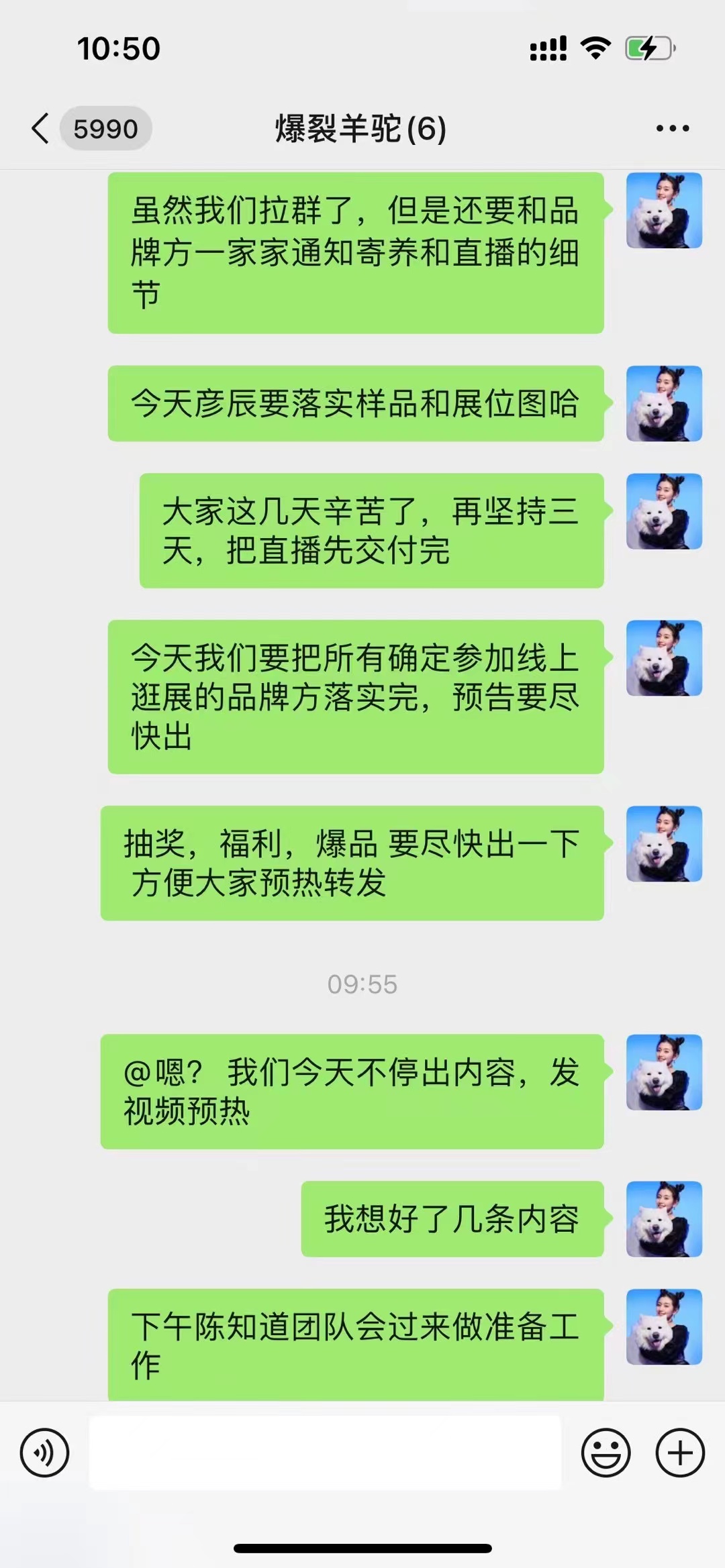The height and width of the screenshot is (1568, 725).
Task: Switch to voice message input
Action: pos(44,1453)
